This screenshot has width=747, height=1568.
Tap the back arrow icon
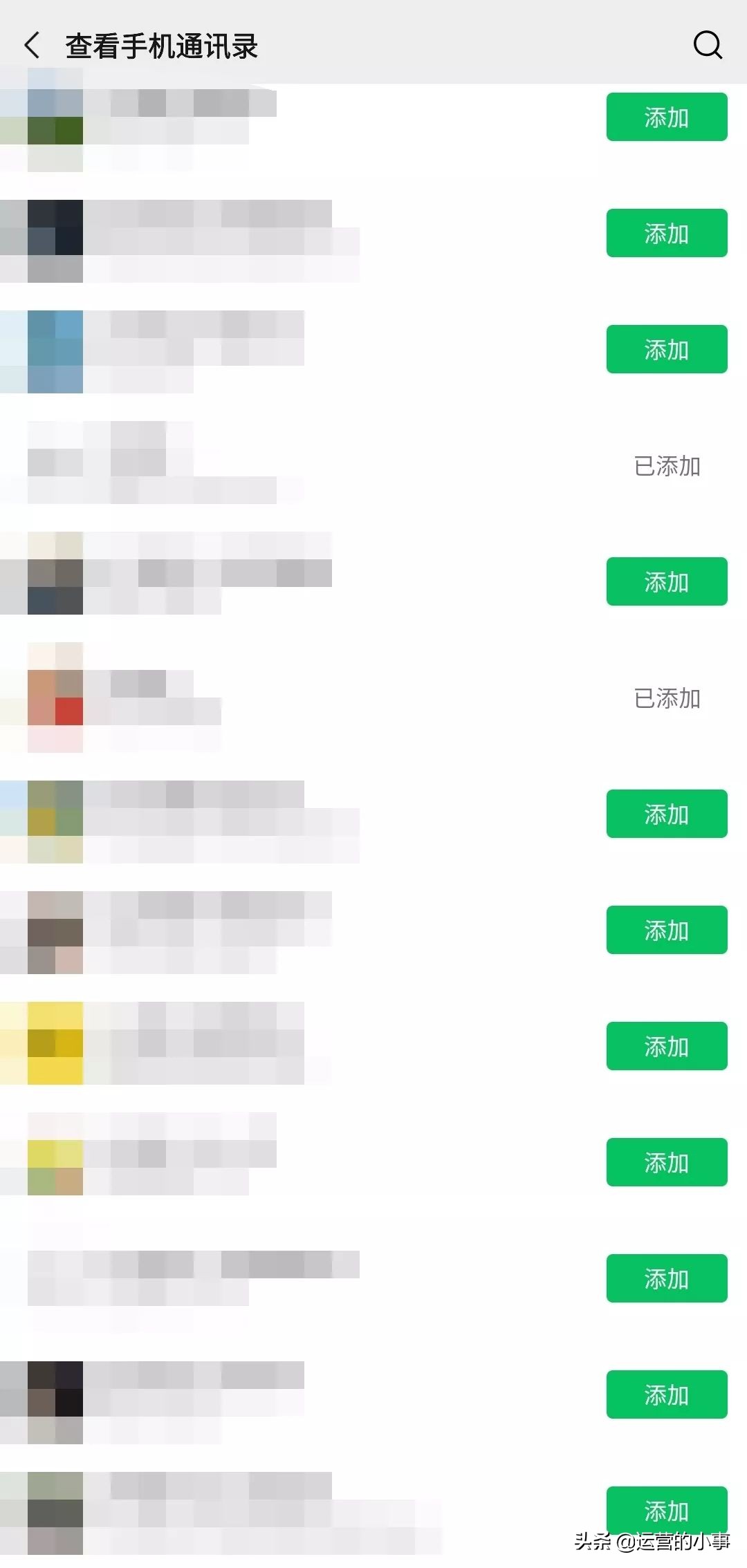click(x=33, y=46)
